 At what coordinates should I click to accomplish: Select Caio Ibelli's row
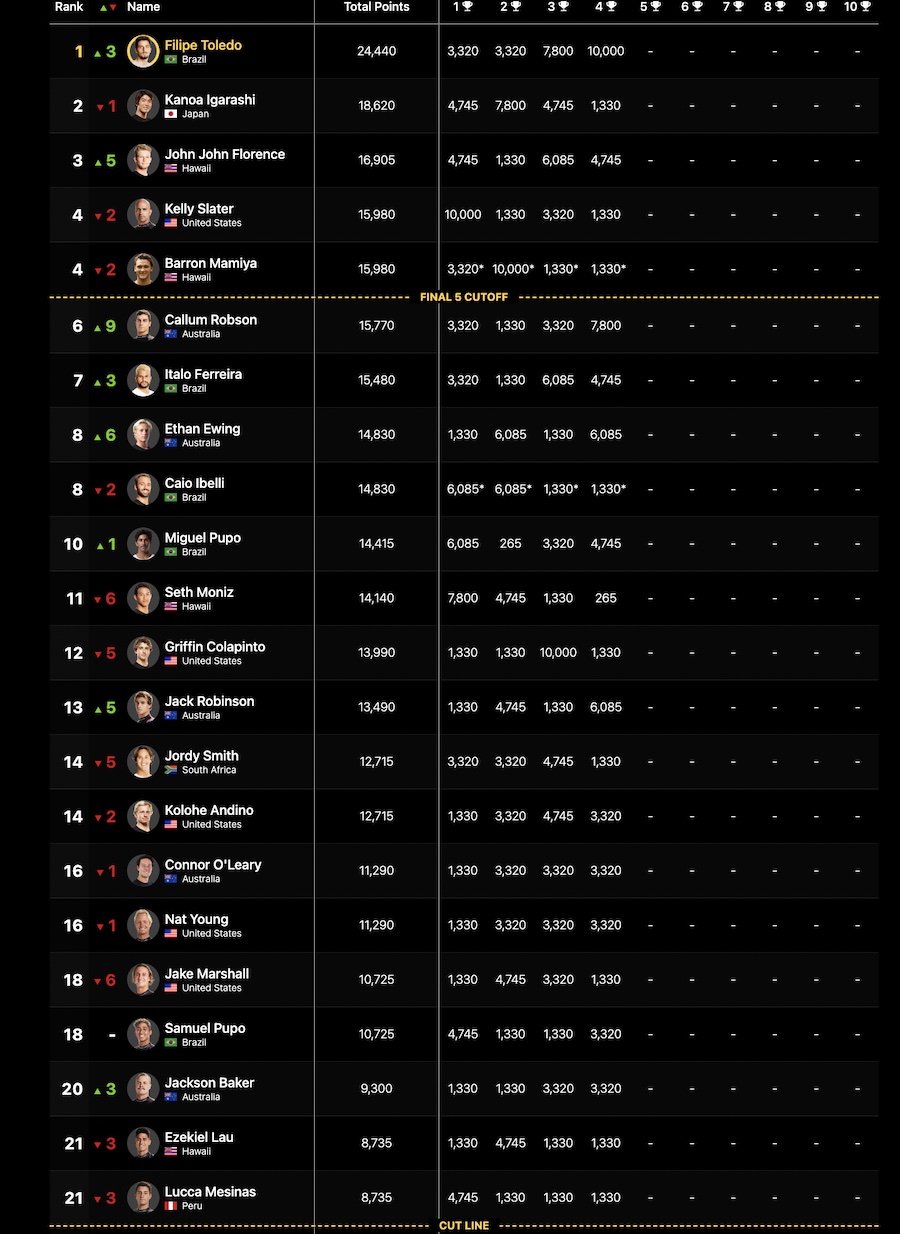194,483
